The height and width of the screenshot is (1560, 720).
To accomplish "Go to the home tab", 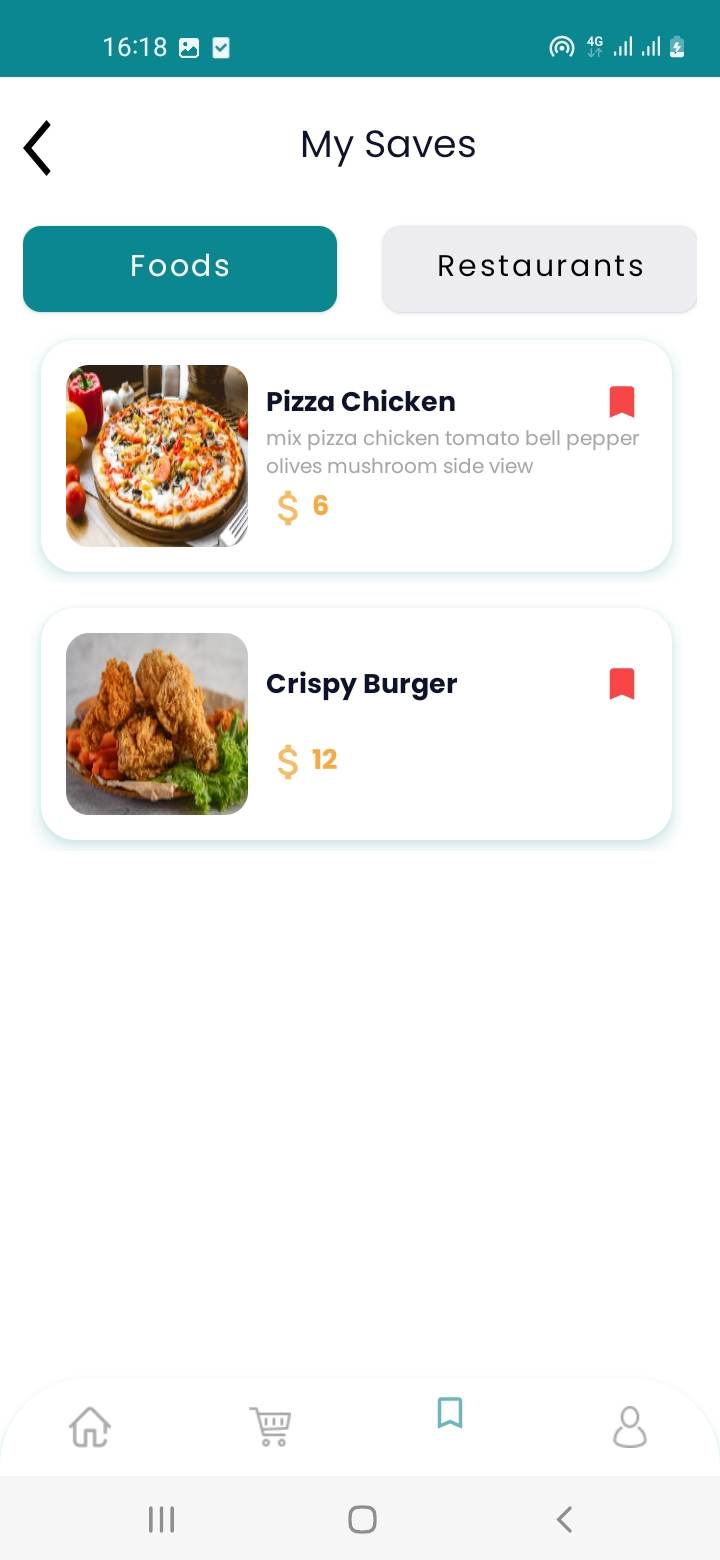I will pyautogui.click(x=90, y=1426).
